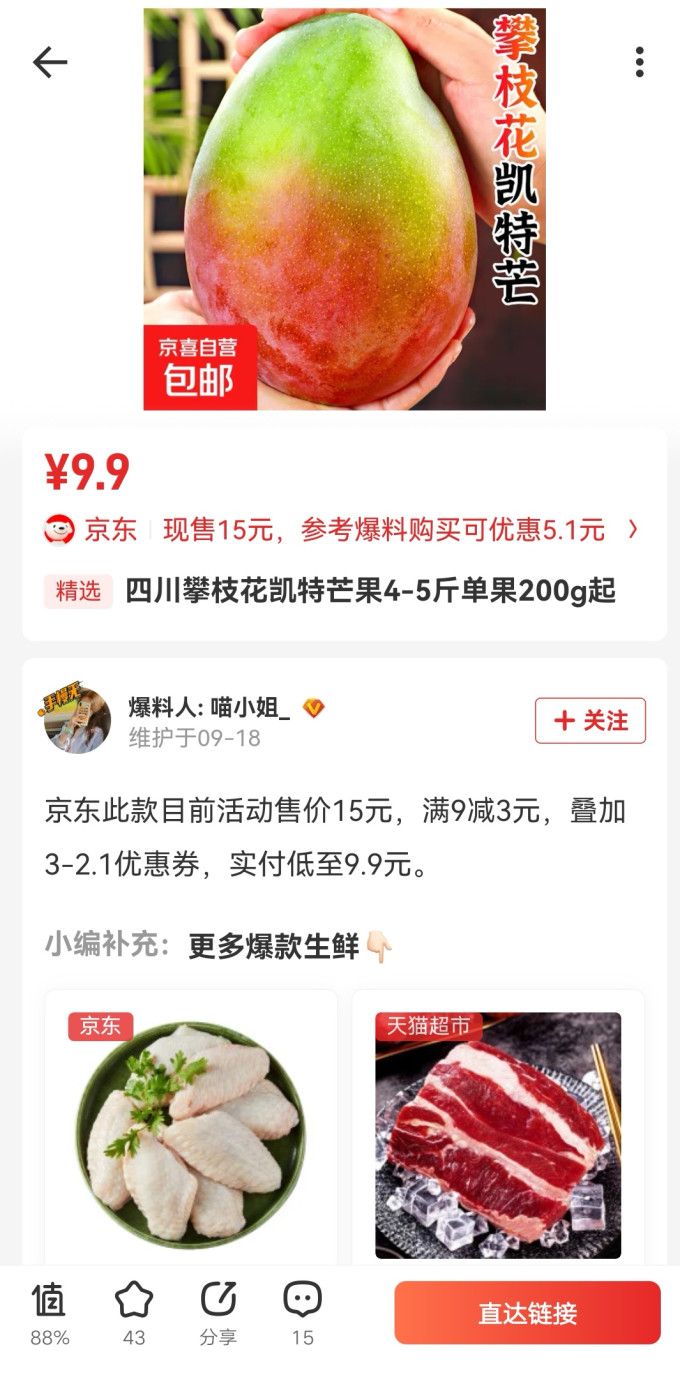Follow 喵小姐_ with the 关注 button

pos(590,721)
